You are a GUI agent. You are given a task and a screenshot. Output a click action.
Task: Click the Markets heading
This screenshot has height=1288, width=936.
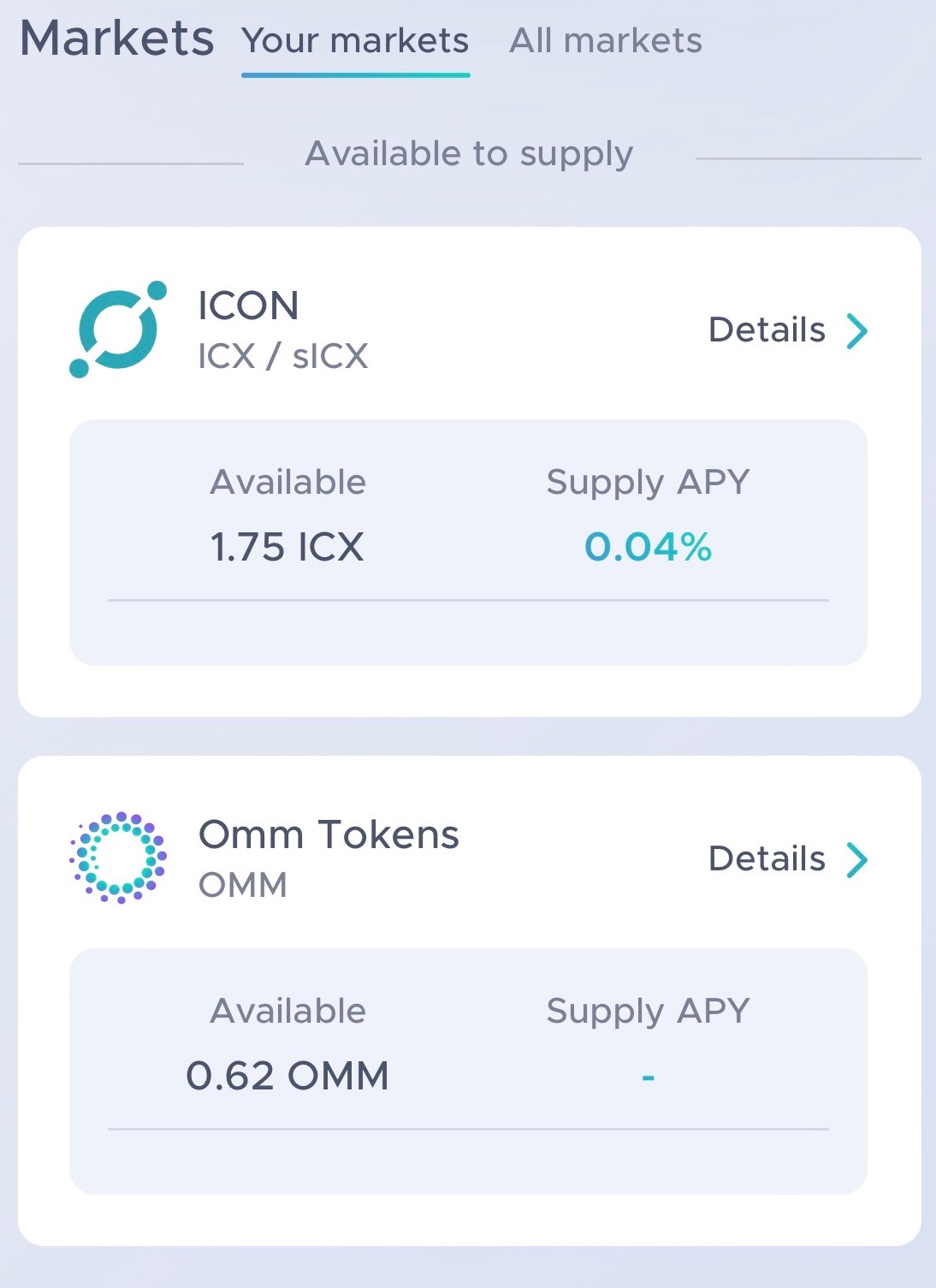(117, 38)
